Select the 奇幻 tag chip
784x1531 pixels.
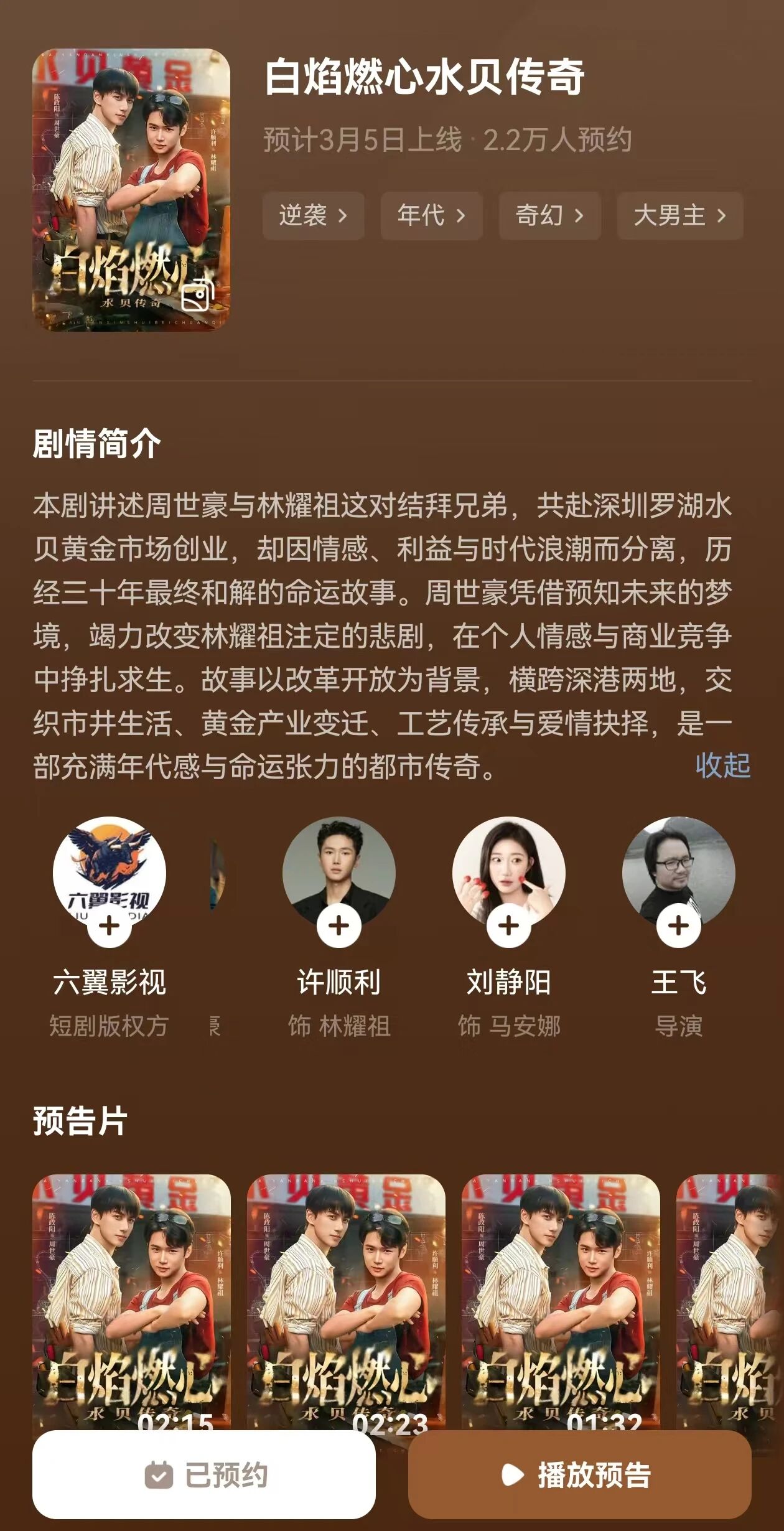(x=549, y=216)
